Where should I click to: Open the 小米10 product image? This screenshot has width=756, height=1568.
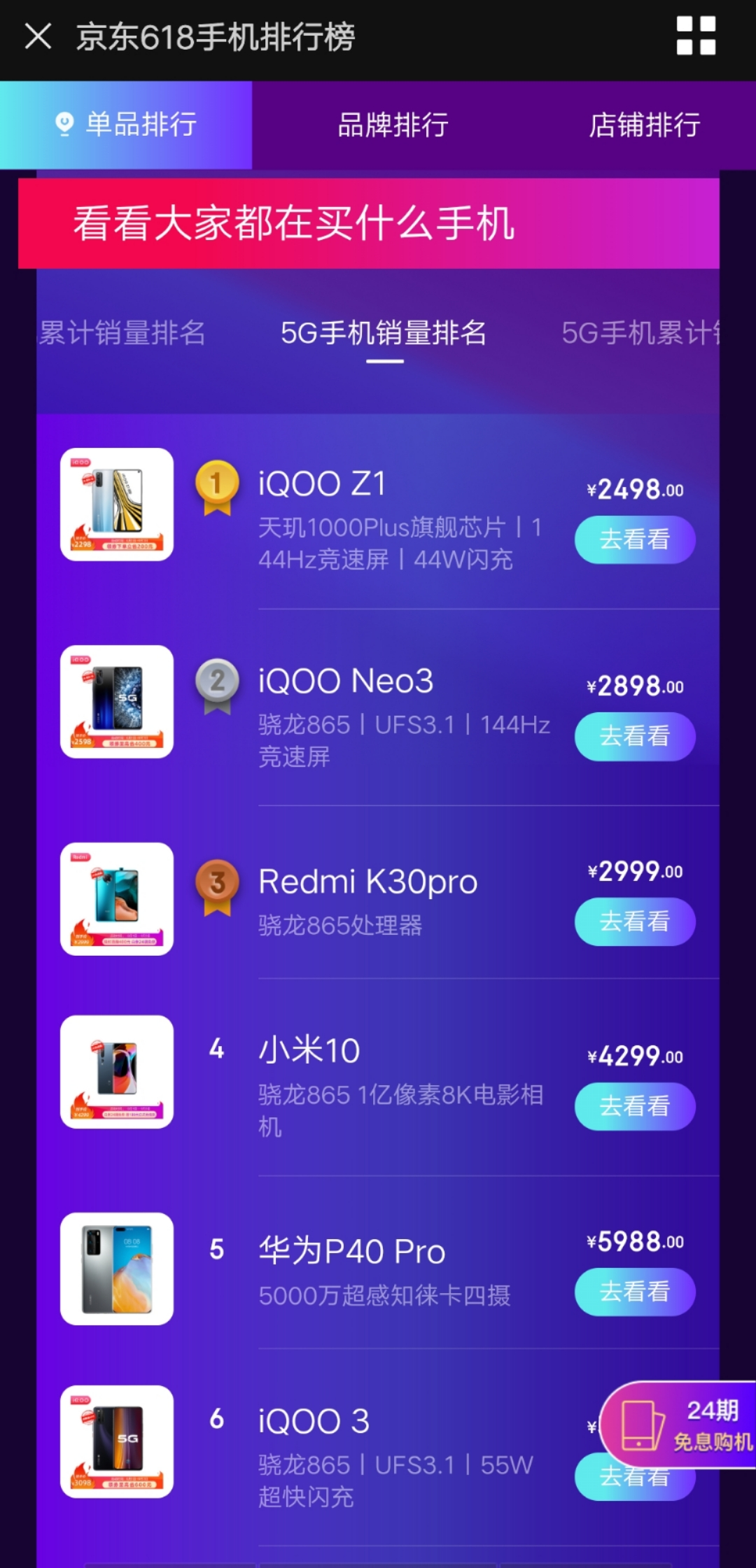click(x=117, y=1072)
